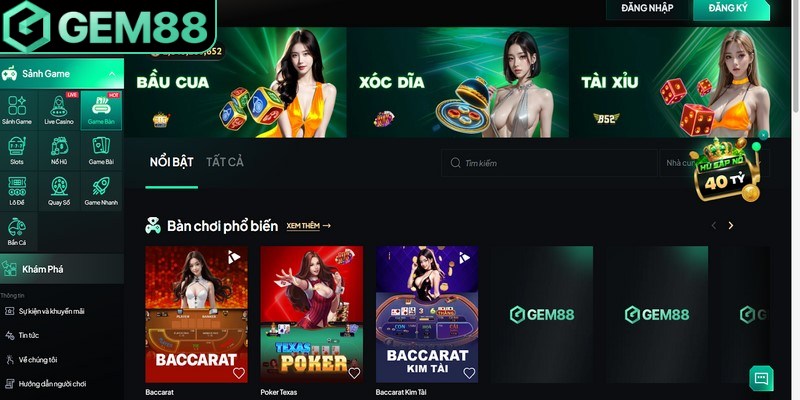The height and width of the screenshot is (400, 800).
Task: Switch to the Tất Cả tab
Action: click(225, 162)
